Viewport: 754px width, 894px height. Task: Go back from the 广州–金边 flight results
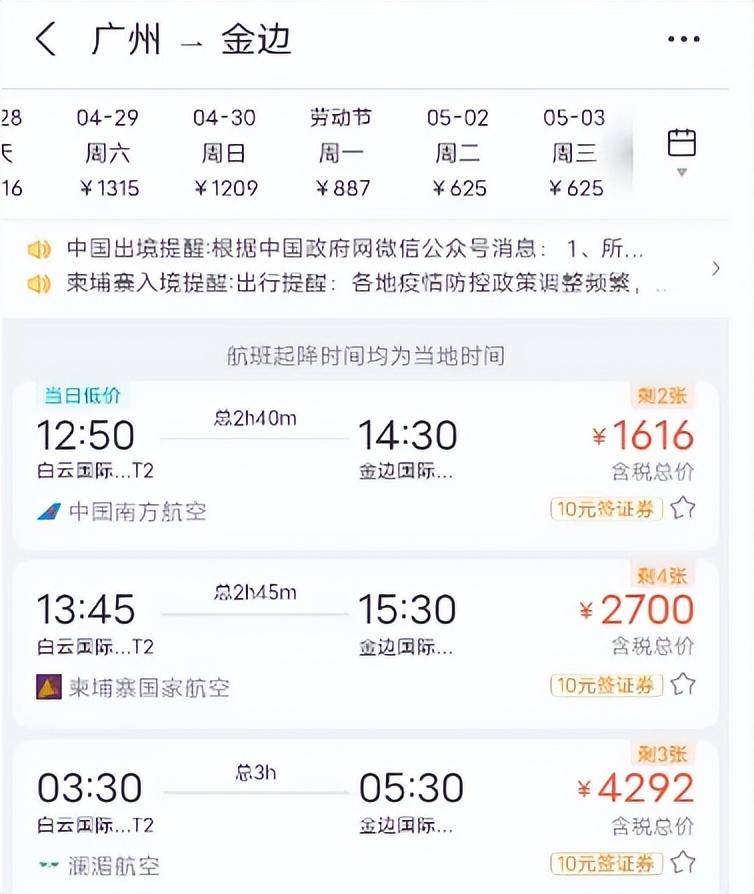click(45, 40)
